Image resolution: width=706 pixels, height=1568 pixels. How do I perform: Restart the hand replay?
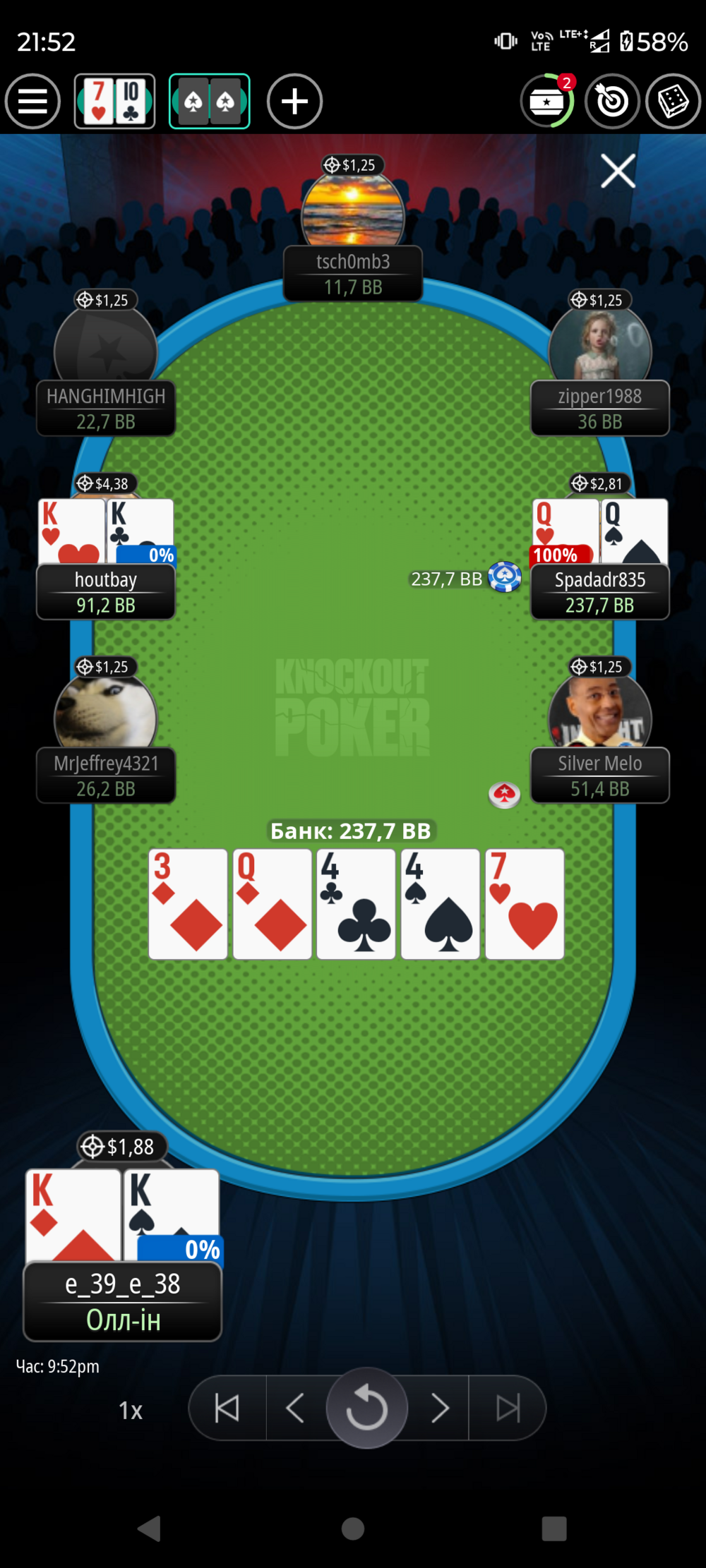(366, 1409)
